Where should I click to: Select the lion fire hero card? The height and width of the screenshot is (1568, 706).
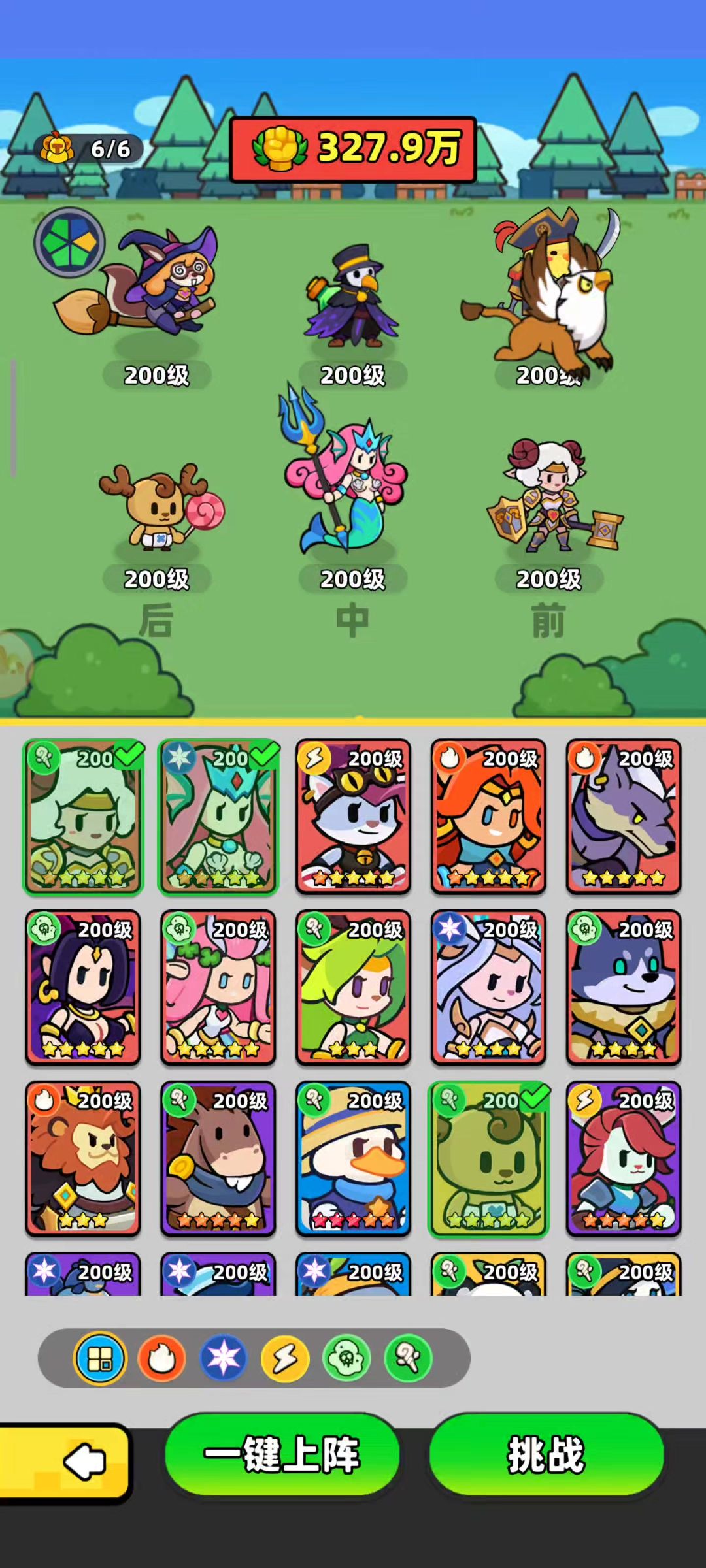click(83, 1159)
